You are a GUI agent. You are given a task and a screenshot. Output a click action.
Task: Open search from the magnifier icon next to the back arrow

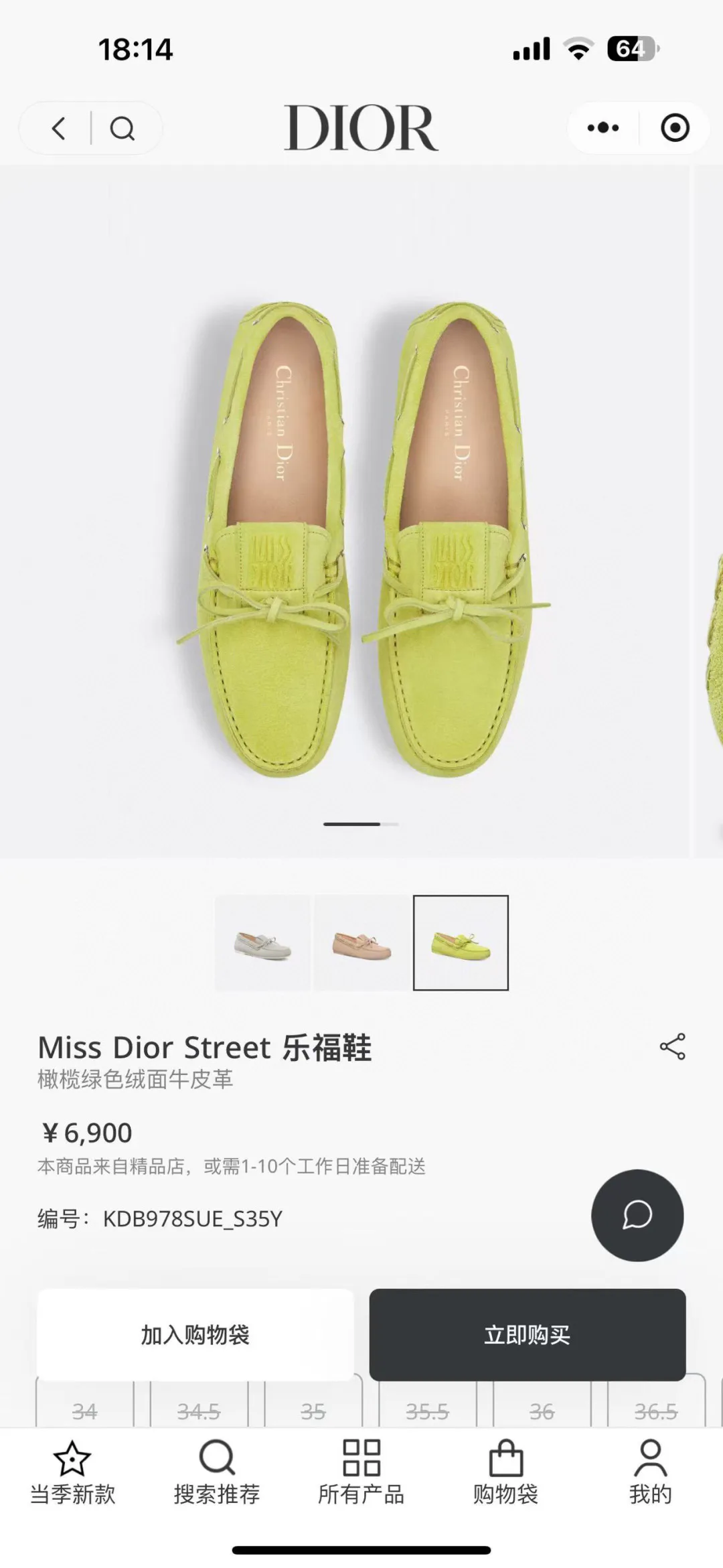point(123,128)
